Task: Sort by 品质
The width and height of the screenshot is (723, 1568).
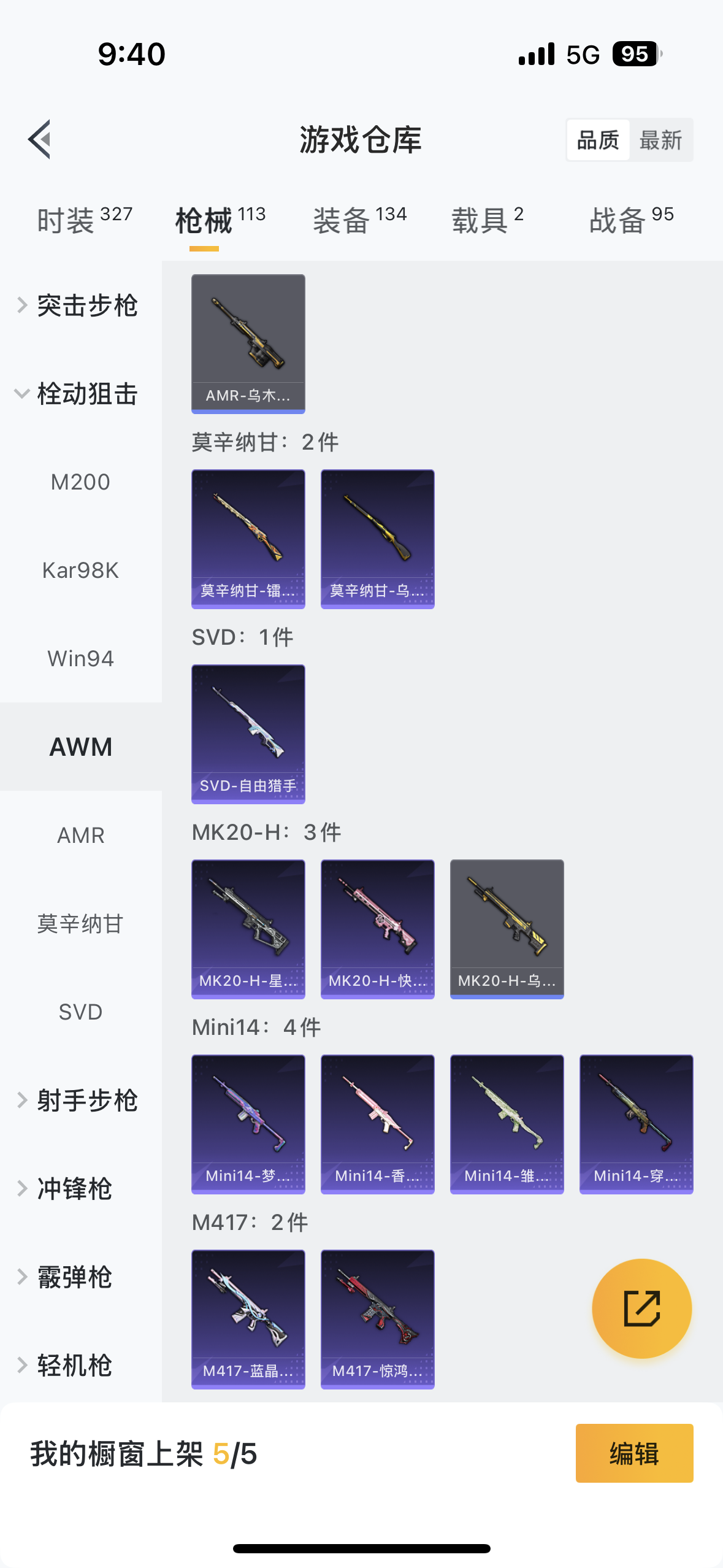Action: (x=598, y=140)
